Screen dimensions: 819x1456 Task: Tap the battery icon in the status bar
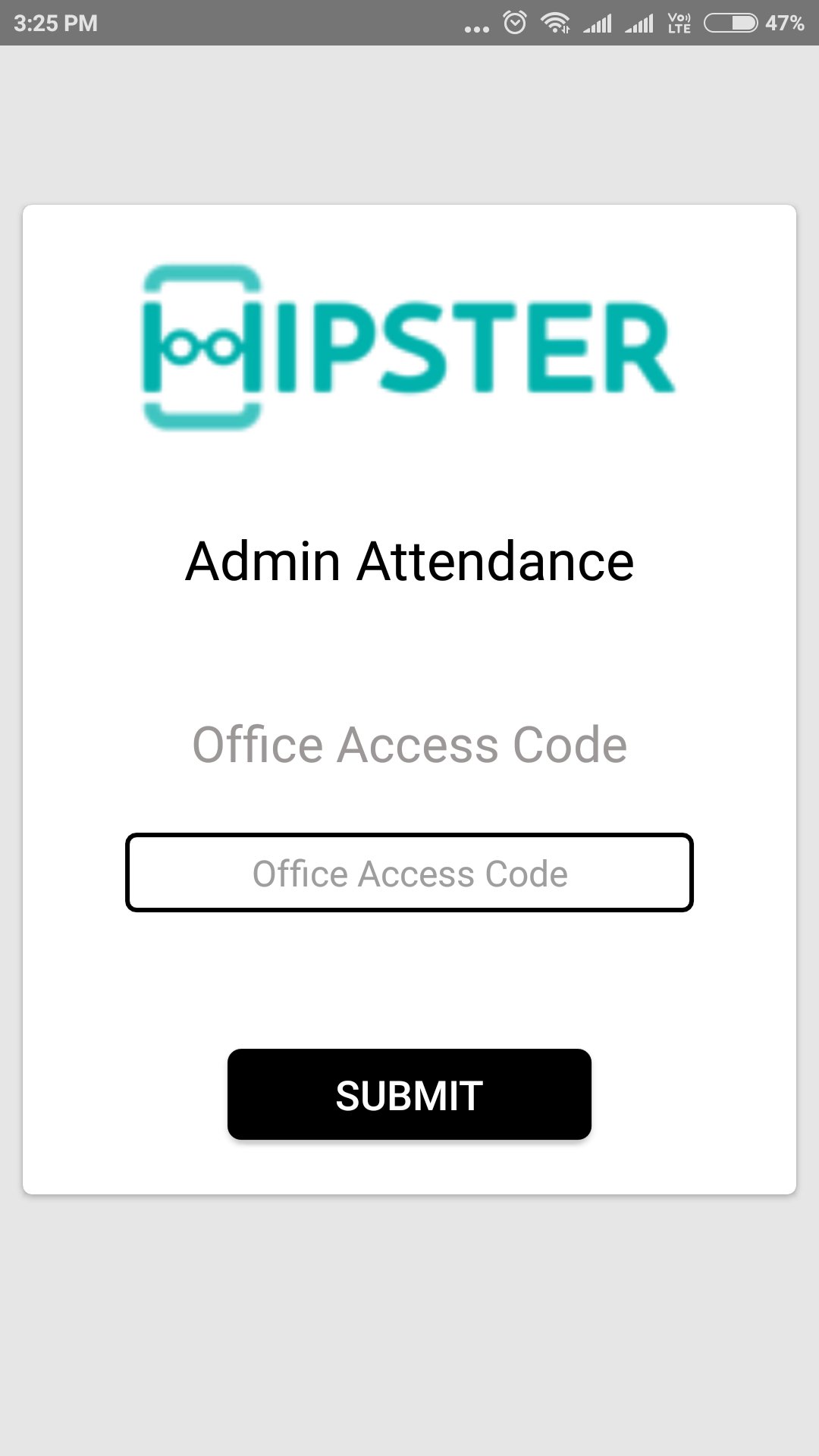(730, 23)
